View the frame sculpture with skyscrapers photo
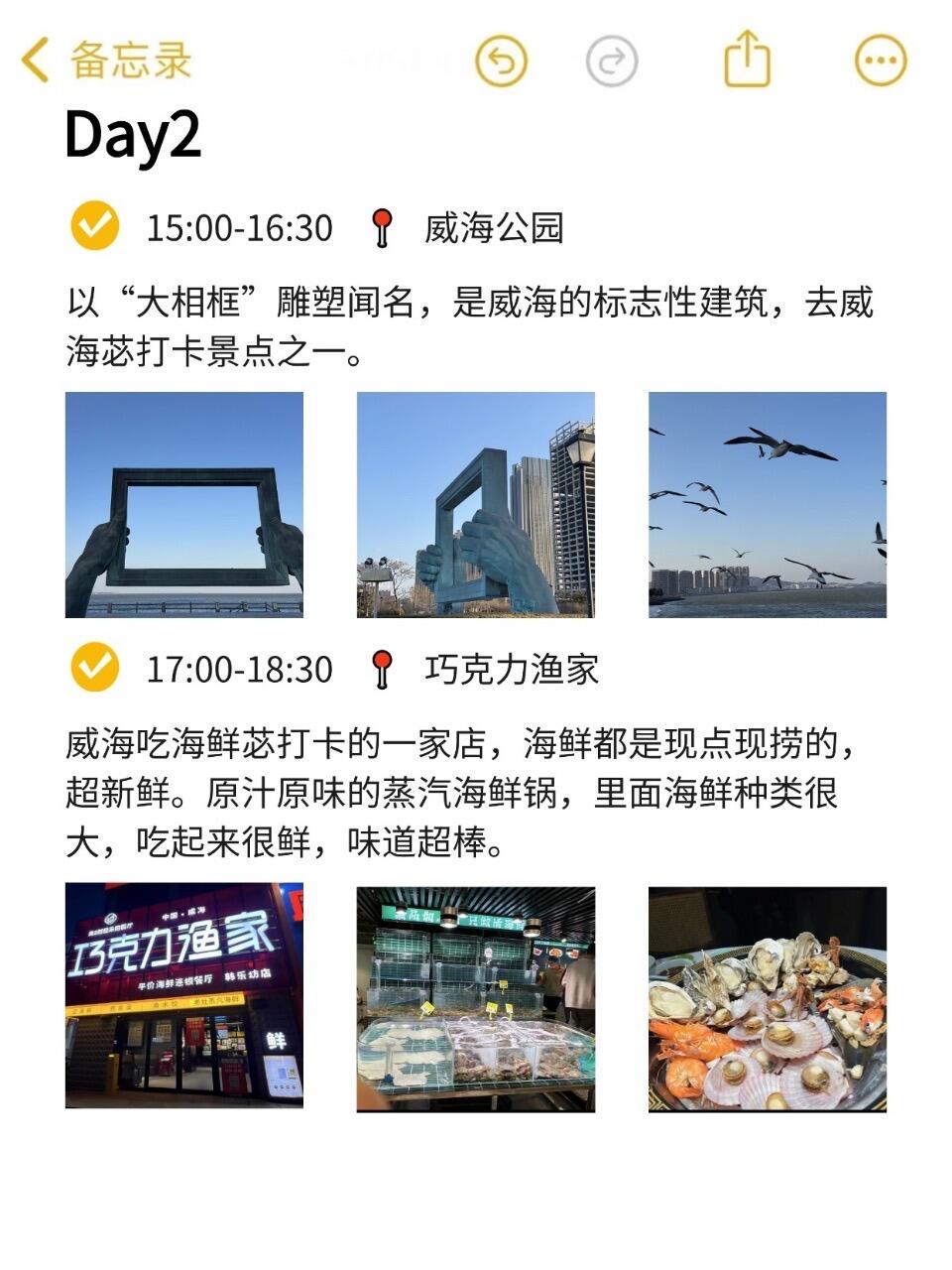952x1270 pixels. (476, 505)
